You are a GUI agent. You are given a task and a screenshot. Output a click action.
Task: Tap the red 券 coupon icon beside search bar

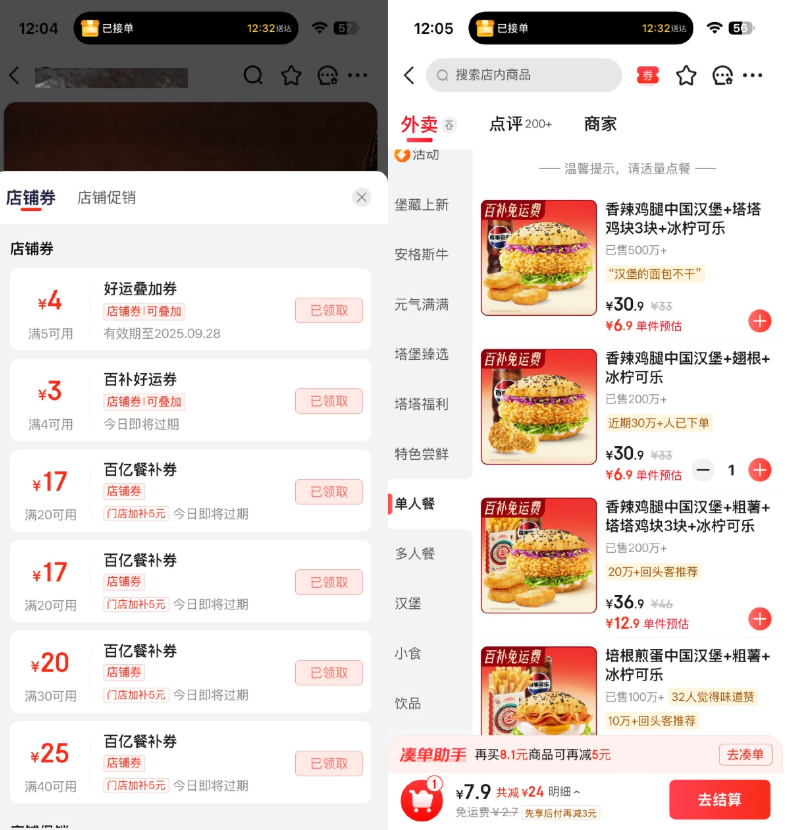pyautogui.click(x=647, y=75)
